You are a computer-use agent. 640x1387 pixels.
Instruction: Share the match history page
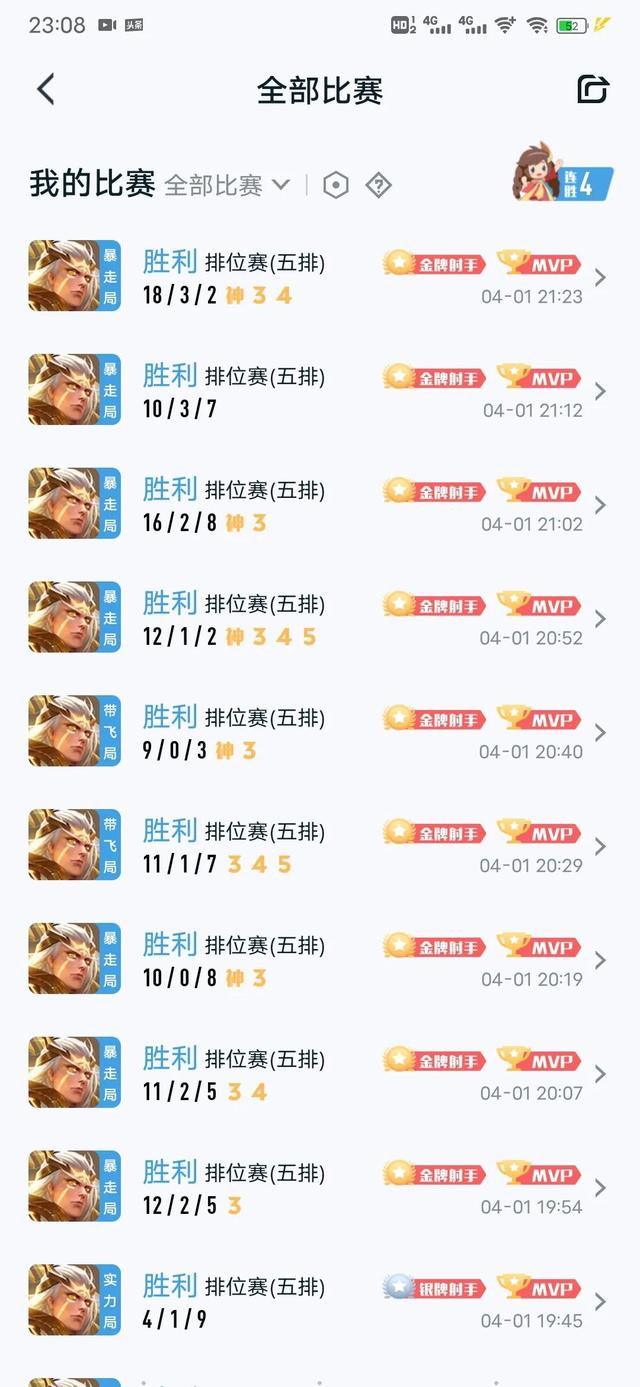pyautogui.click(x=593, y=89)
